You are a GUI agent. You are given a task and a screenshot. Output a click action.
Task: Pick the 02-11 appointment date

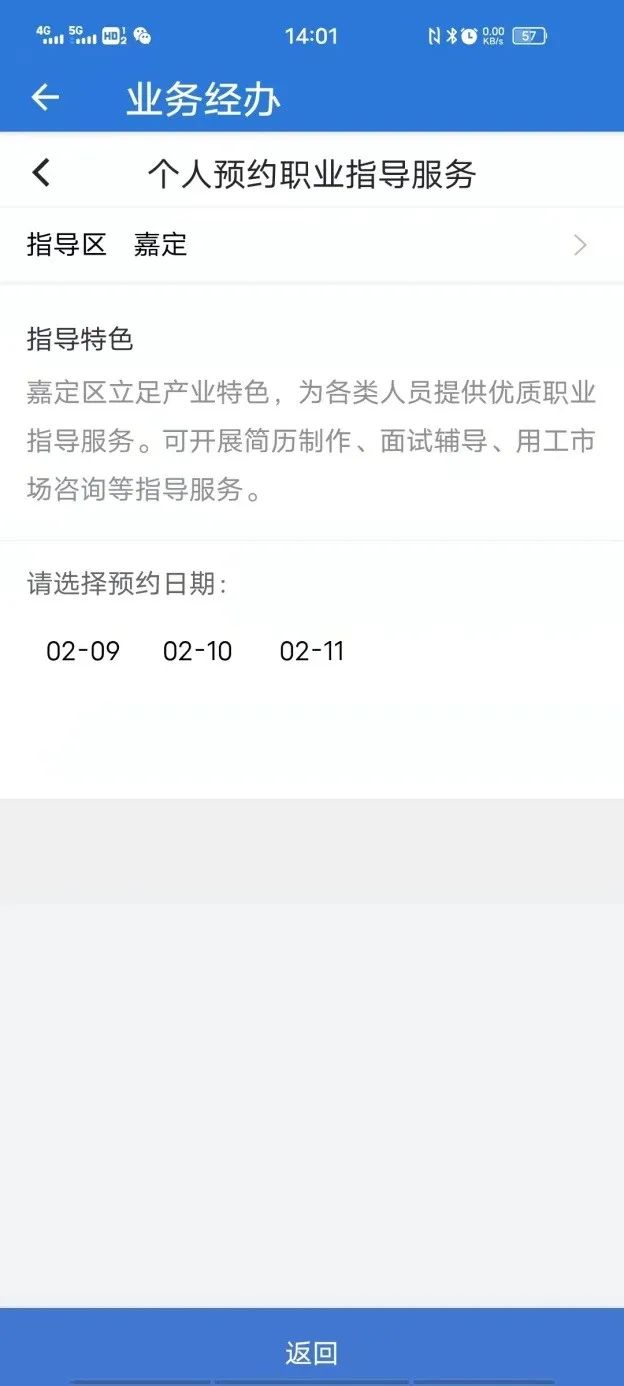click(x=312, y=651)
